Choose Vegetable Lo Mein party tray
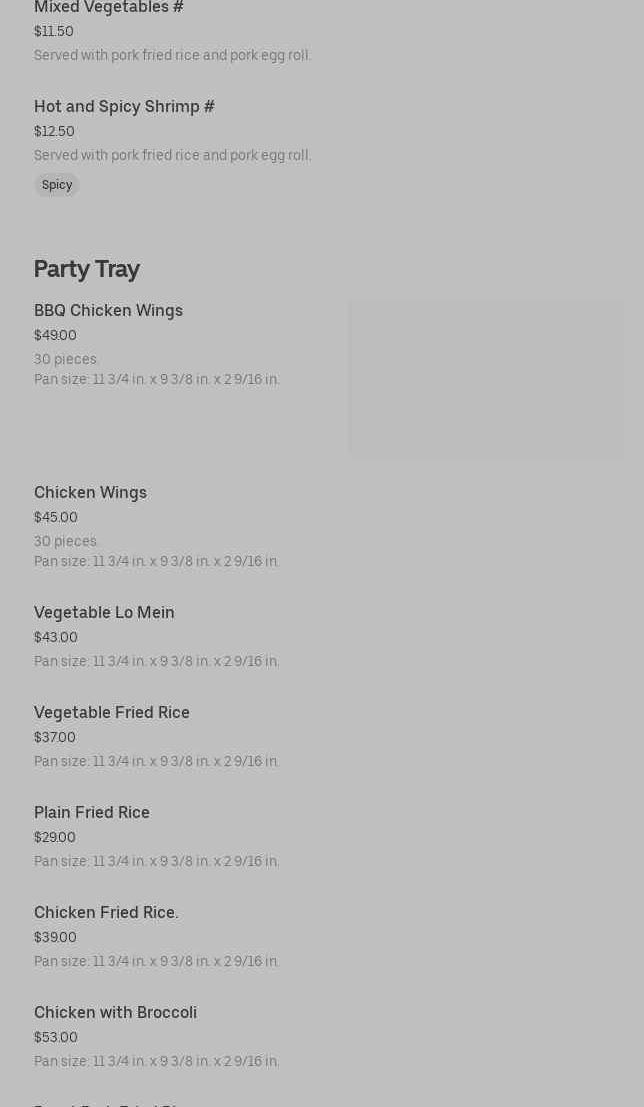Viewport: 644px width, 1107px height. pyautogui.click(x=104, y=613)
